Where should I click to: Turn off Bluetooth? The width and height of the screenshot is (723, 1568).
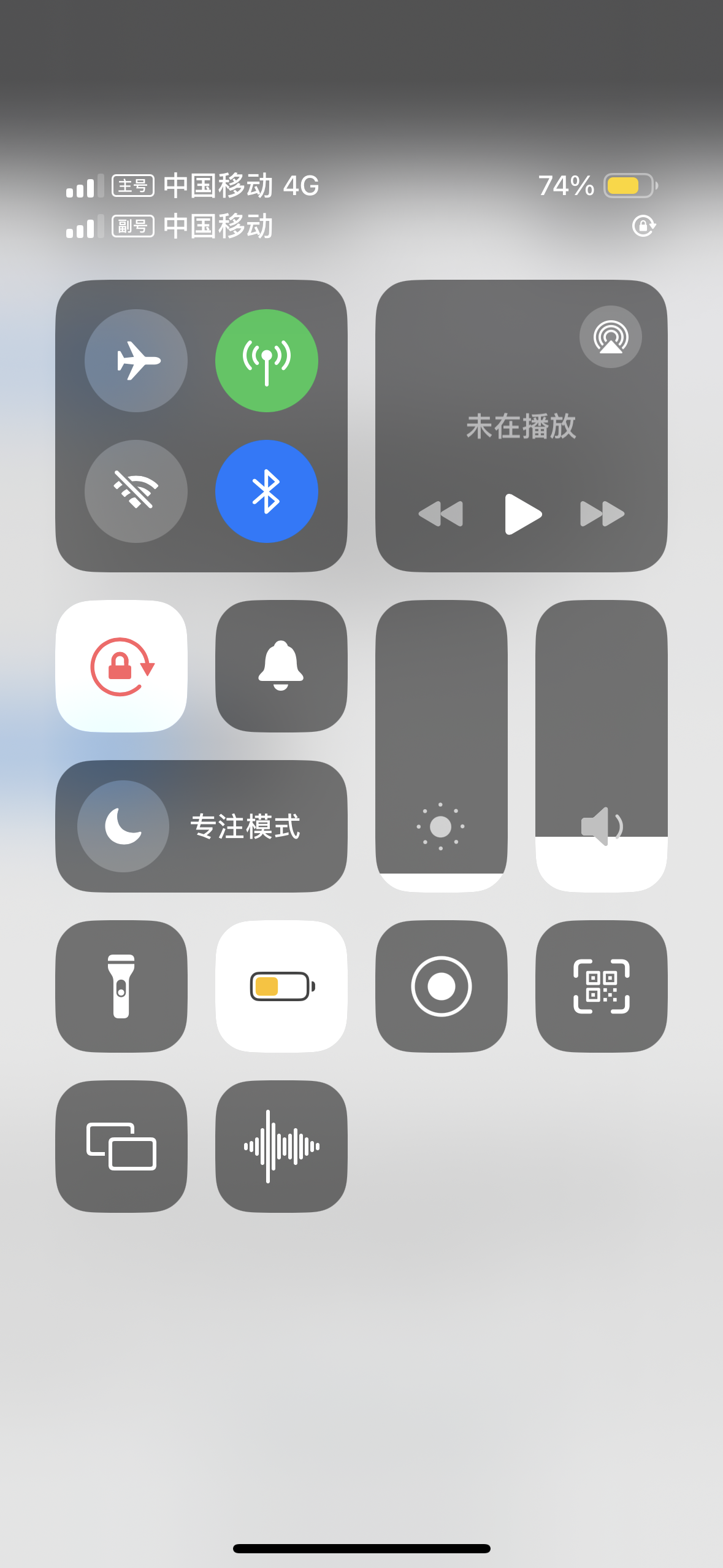pos(267,491)
